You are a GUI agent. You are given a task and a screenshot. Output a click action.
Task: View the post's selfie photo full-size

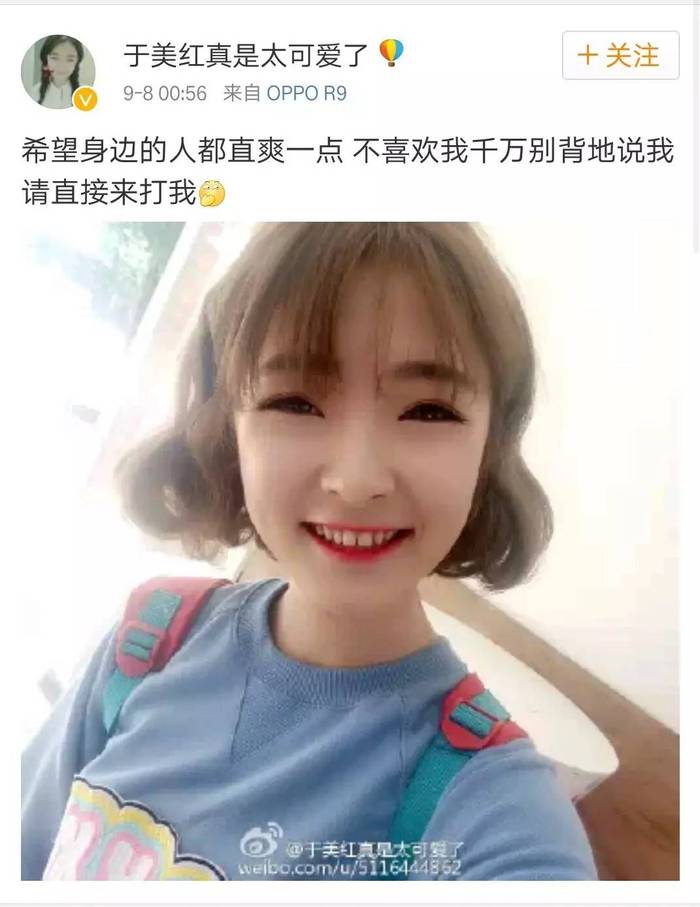point(349,550)
